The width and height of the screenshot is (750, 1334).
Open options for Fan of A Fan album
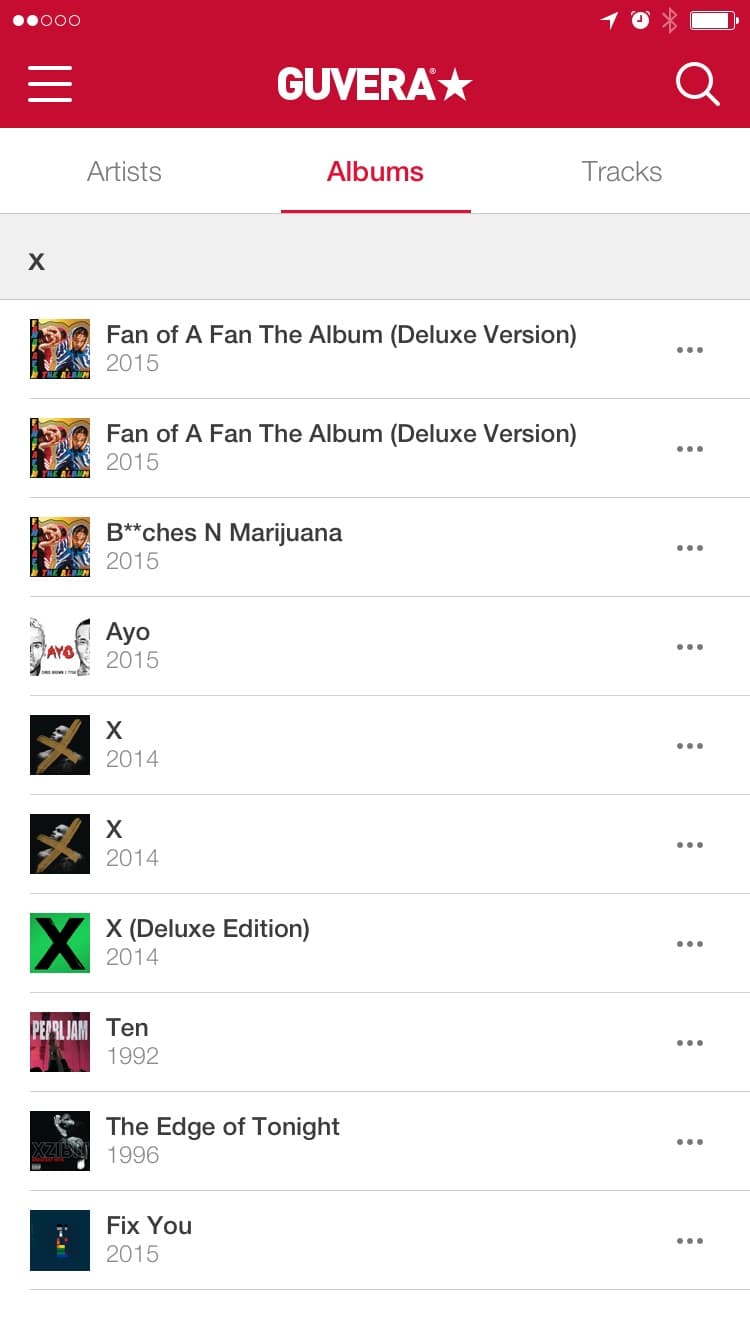pos(690,349)
